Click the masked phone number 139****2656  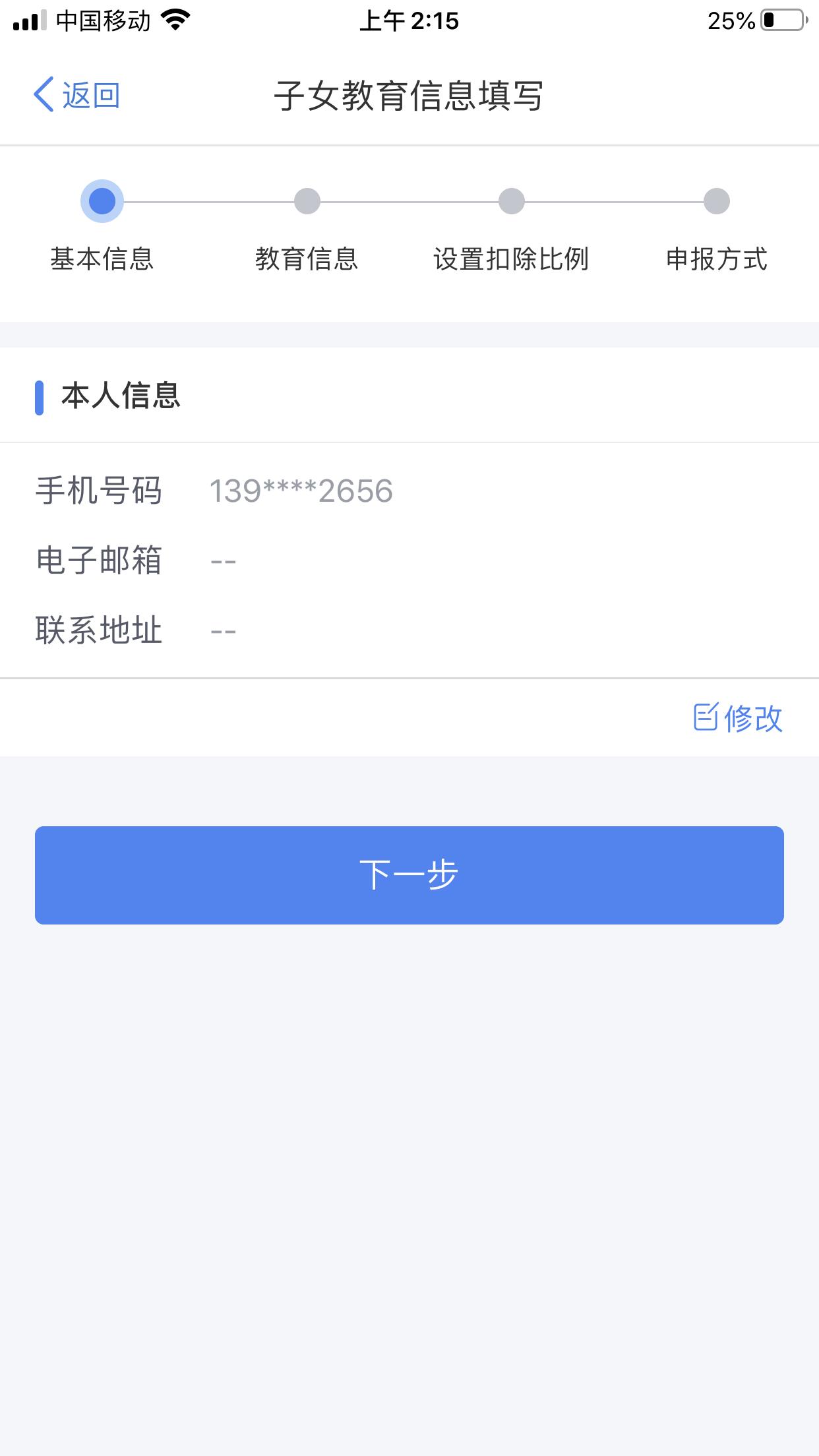coord(300,491)
